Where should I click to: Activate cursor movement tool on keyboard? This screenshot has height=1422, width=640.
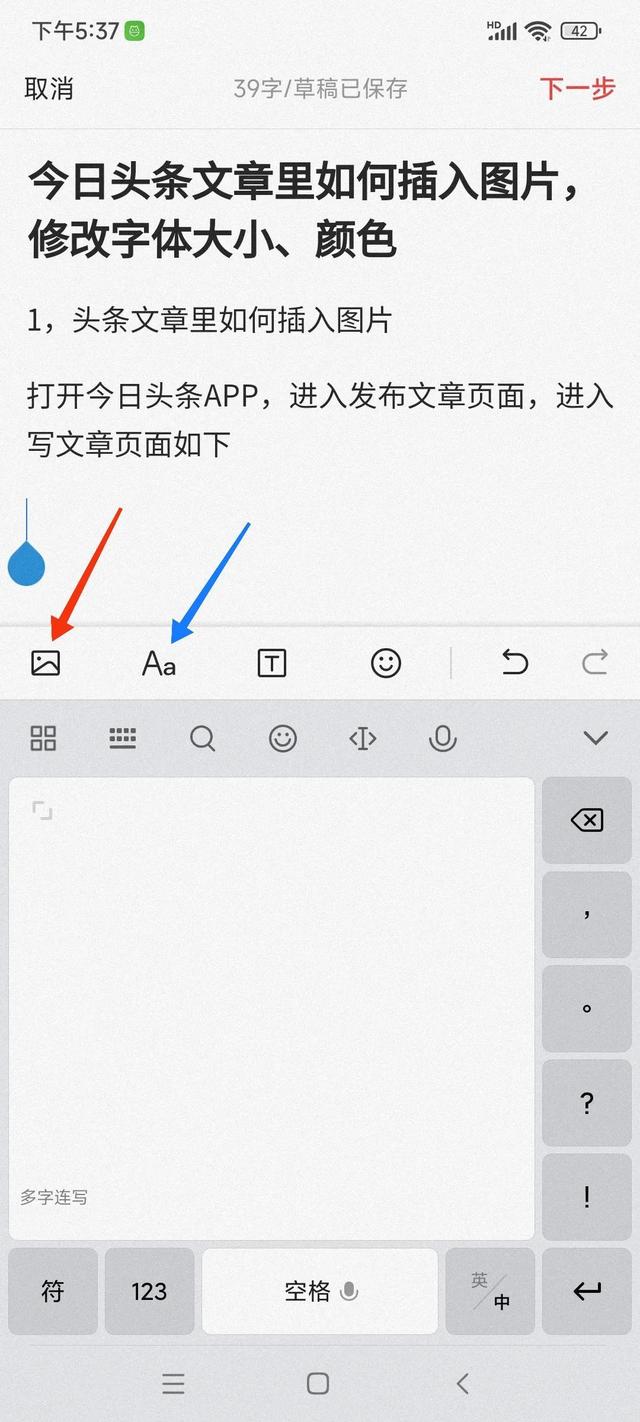(362, 739)
